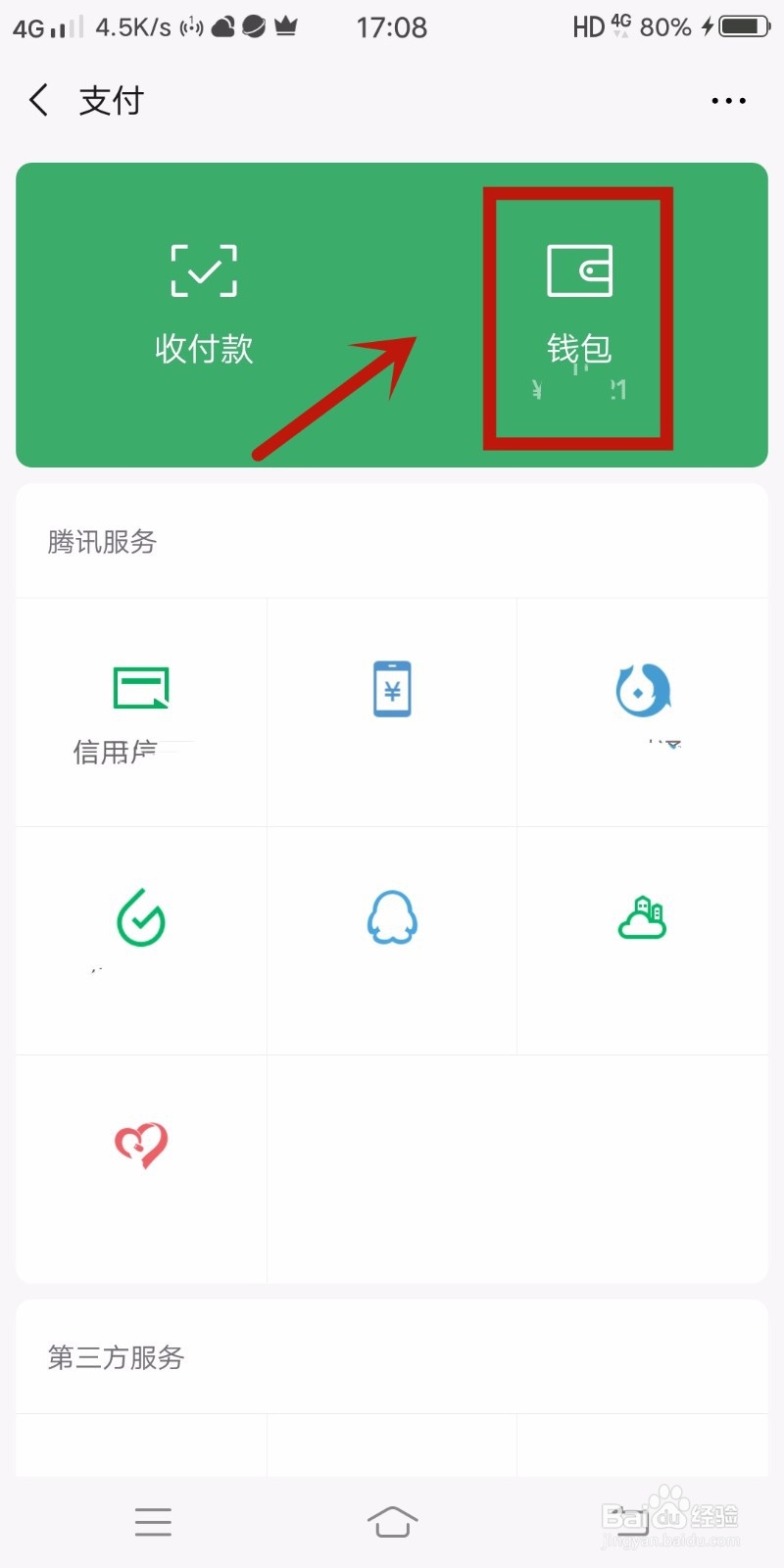Tap the red charity heart icon
This screenshot has height=1568, width=784.
tap(140, 1142)
